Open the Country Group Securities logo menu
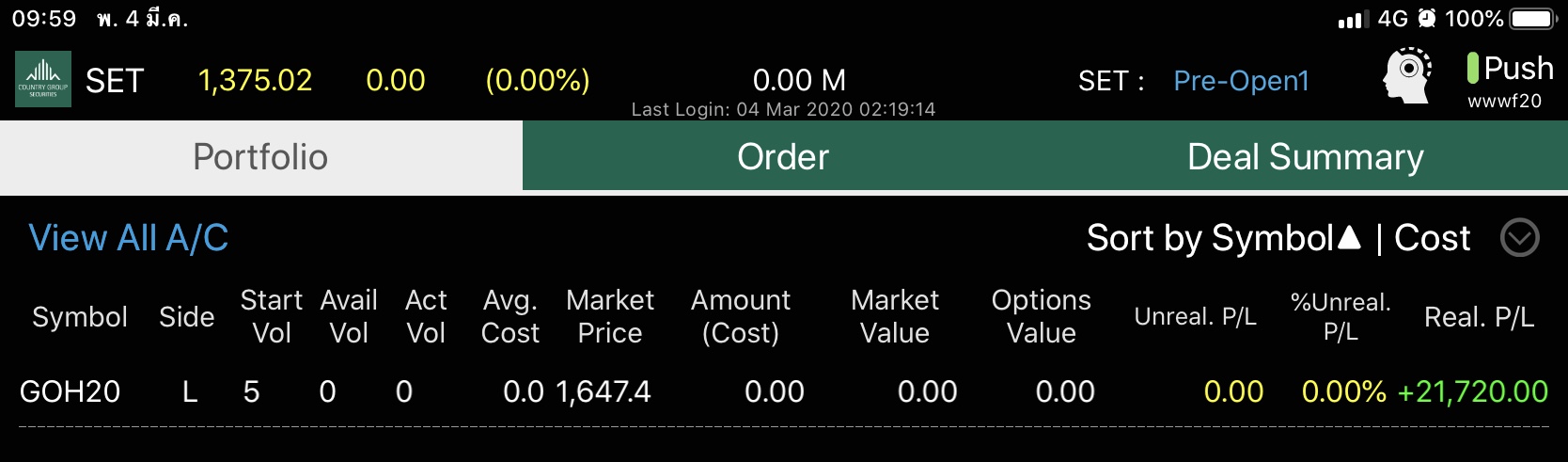 [x=43, y=79]
